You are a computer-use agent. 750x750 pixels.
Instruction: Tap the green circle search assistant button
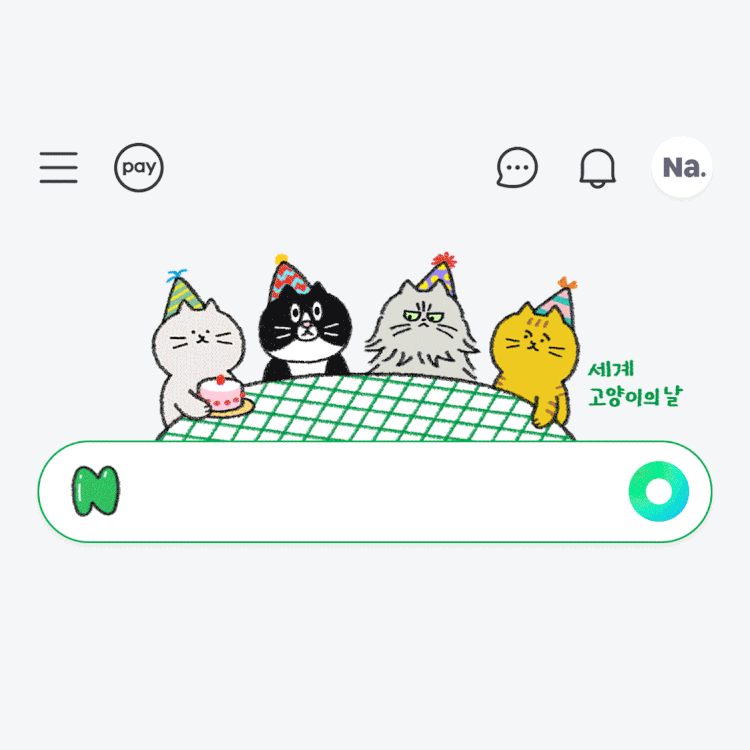point(659,492)
